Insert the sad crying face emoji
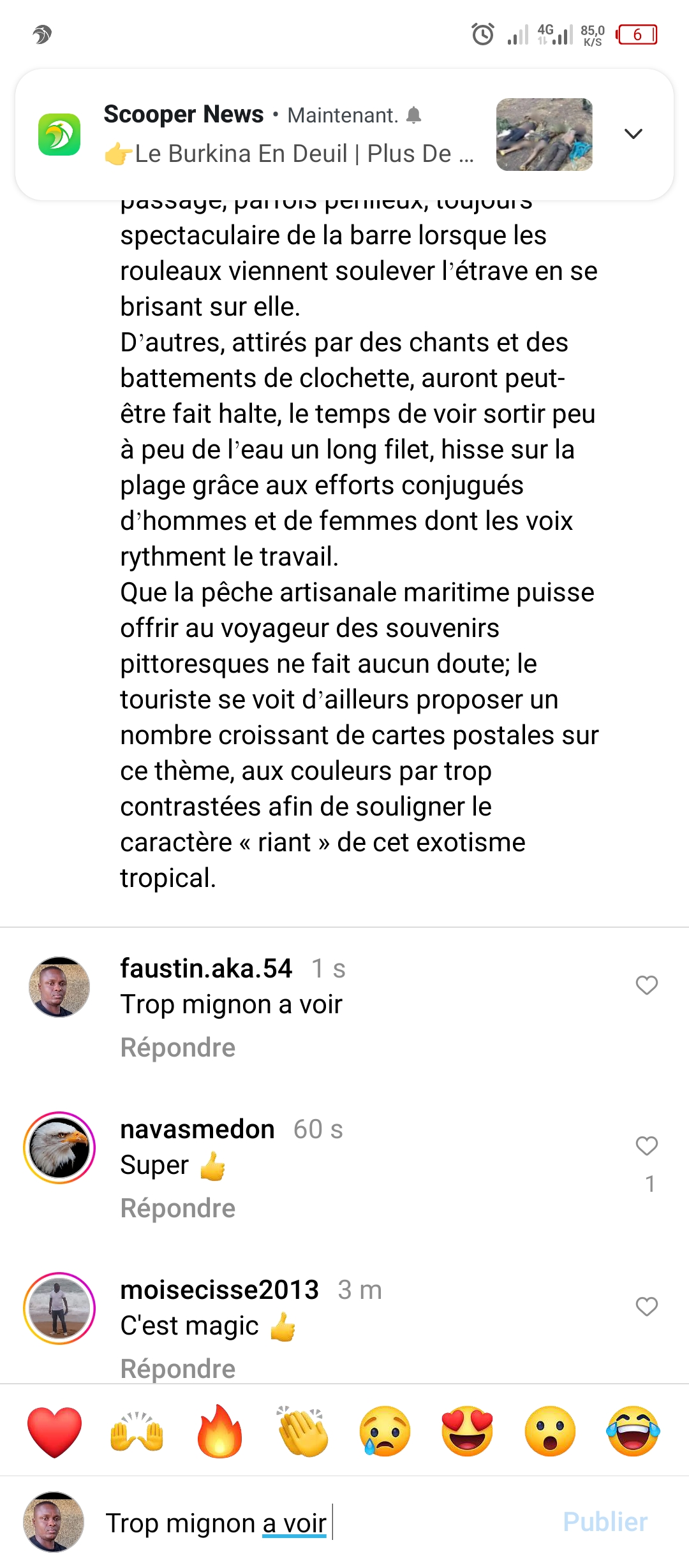Image resolution: width=689 pixels, height=1568 pixels. pyautogui.click(x=385, y=1432)
